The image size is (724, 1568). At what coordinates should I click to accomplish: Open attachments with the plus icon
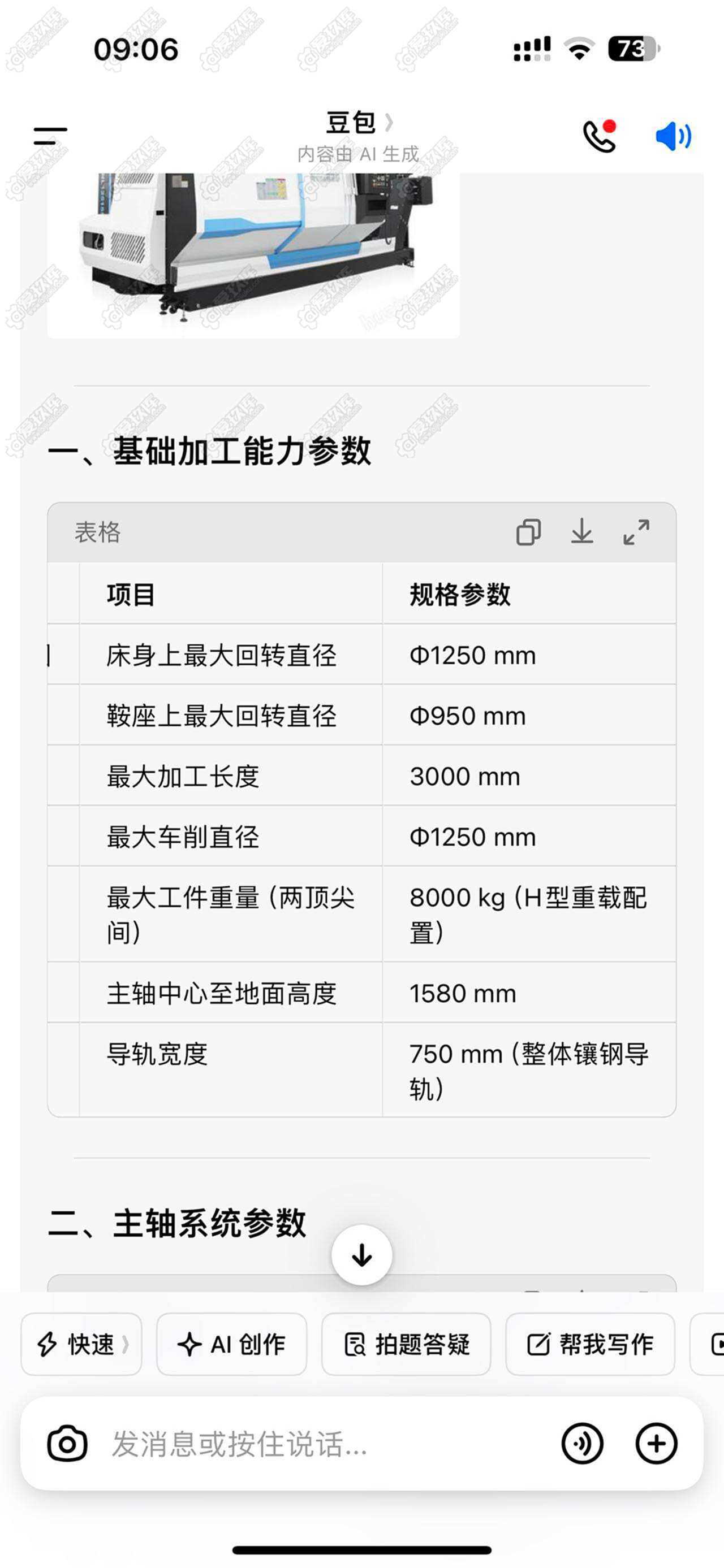[656, 1442]
